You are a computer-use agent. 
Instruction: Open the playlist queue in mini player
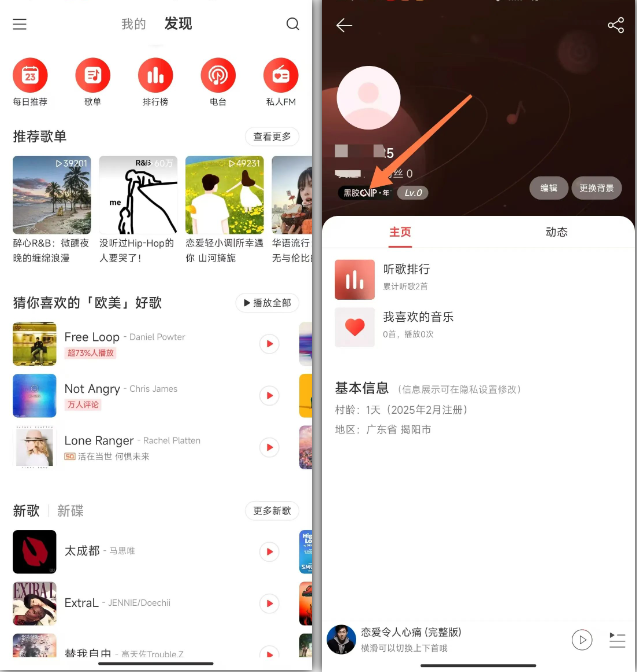point(617,639)
